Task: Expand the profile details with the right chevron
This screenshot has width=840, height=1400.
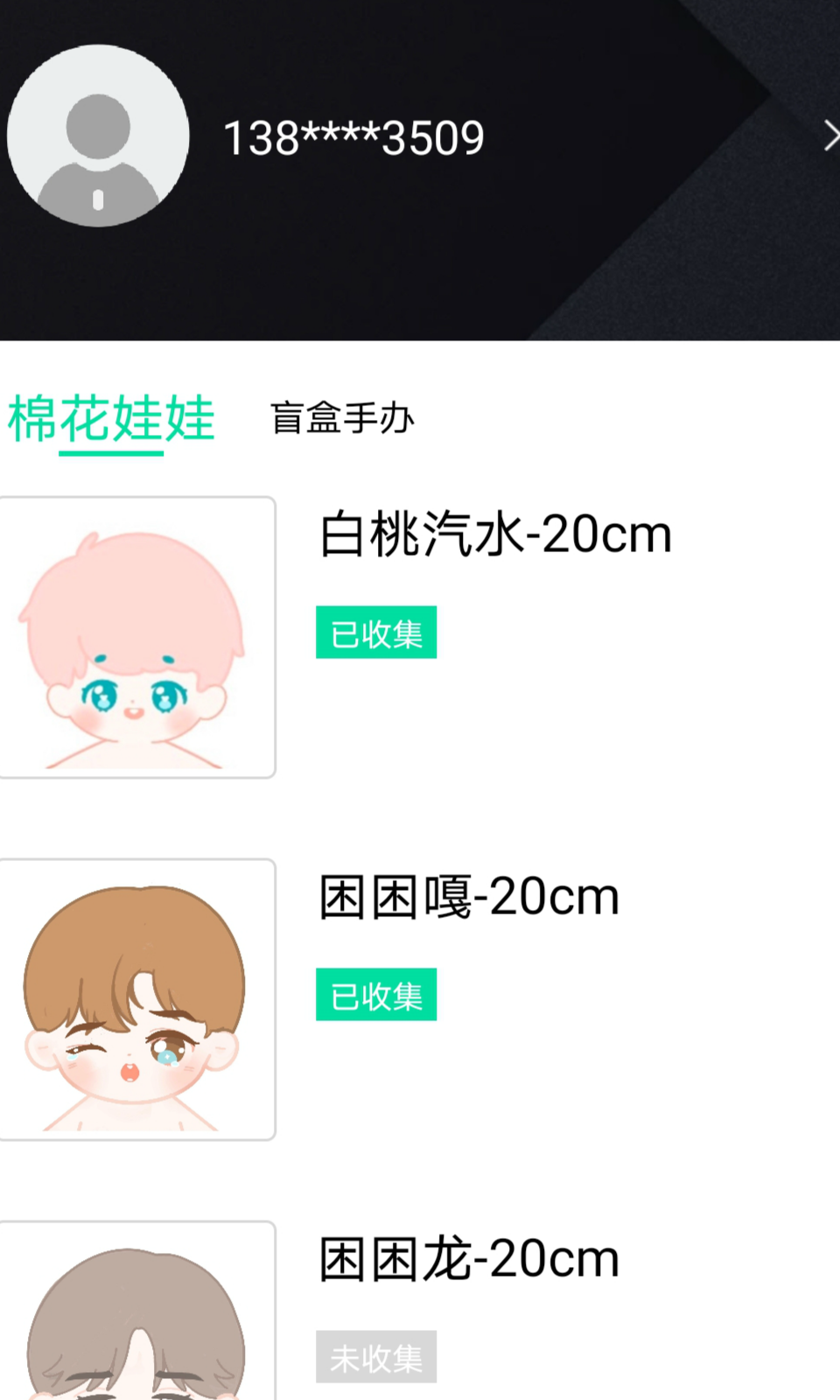Action: click(829, 136)
